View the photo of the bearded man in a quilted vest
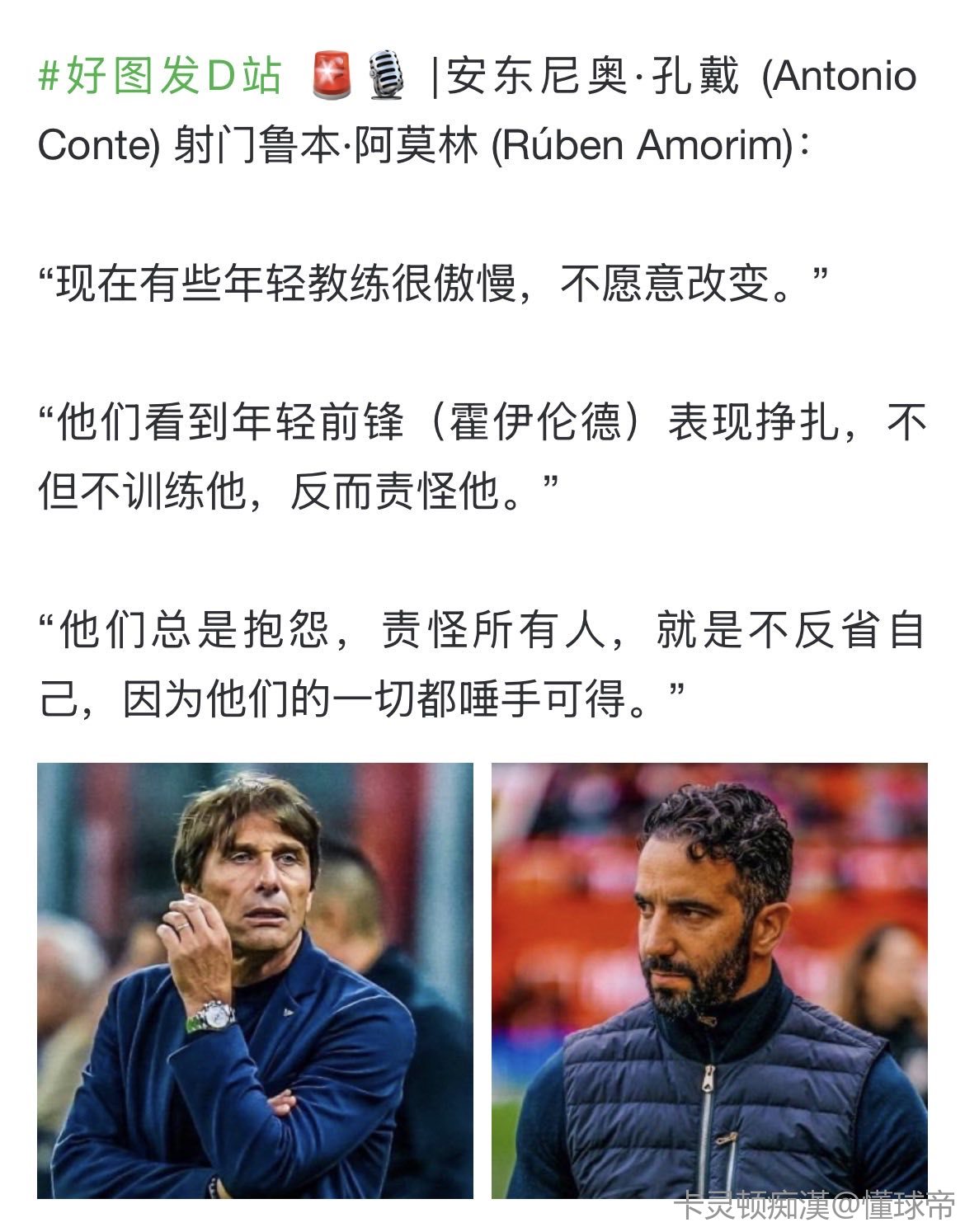 (x=709, y=980)
